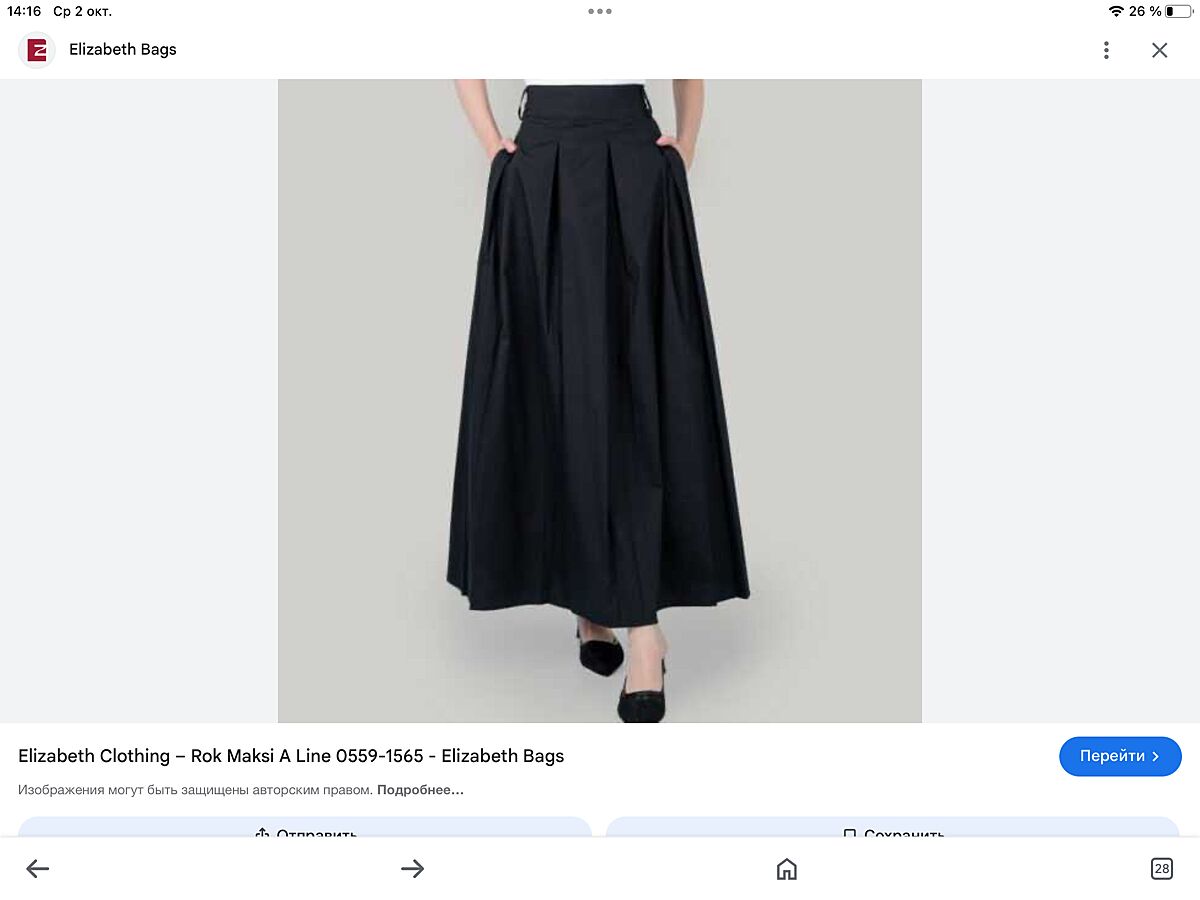Open the three-dot overflow menu

1106,50
